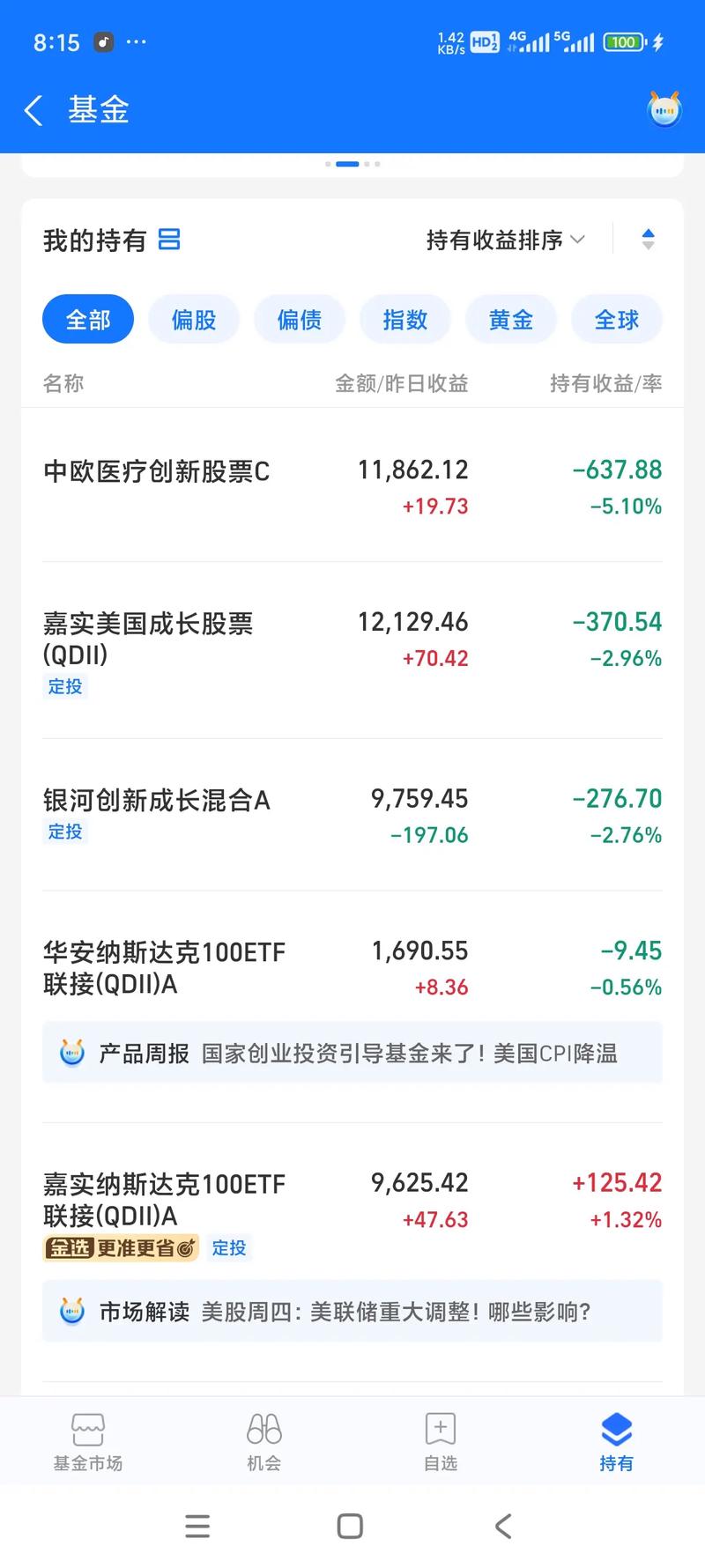705x1568 pixels.
Task: Expand the page indicator dots carousel
Action: 352,164
